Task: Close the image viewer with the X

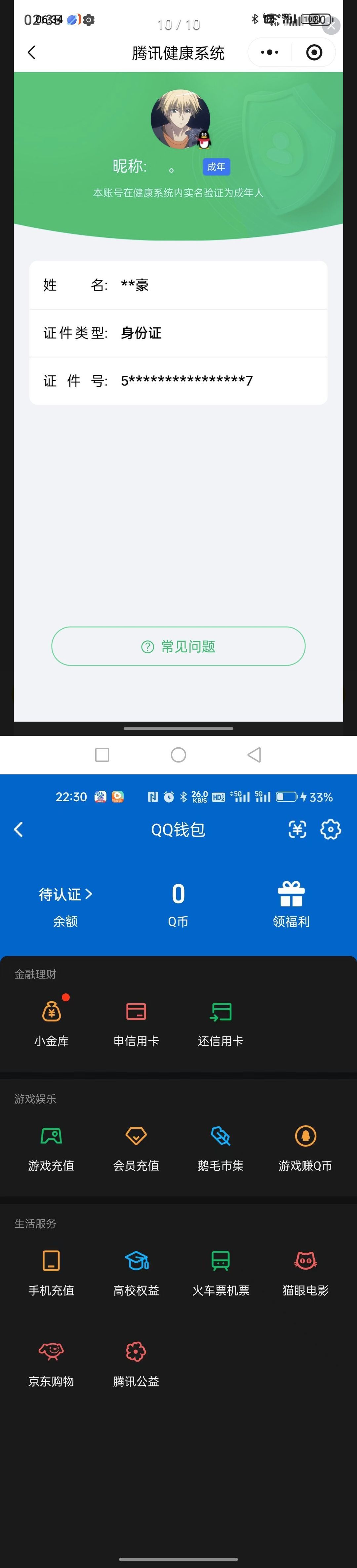Action: point(332,26)
